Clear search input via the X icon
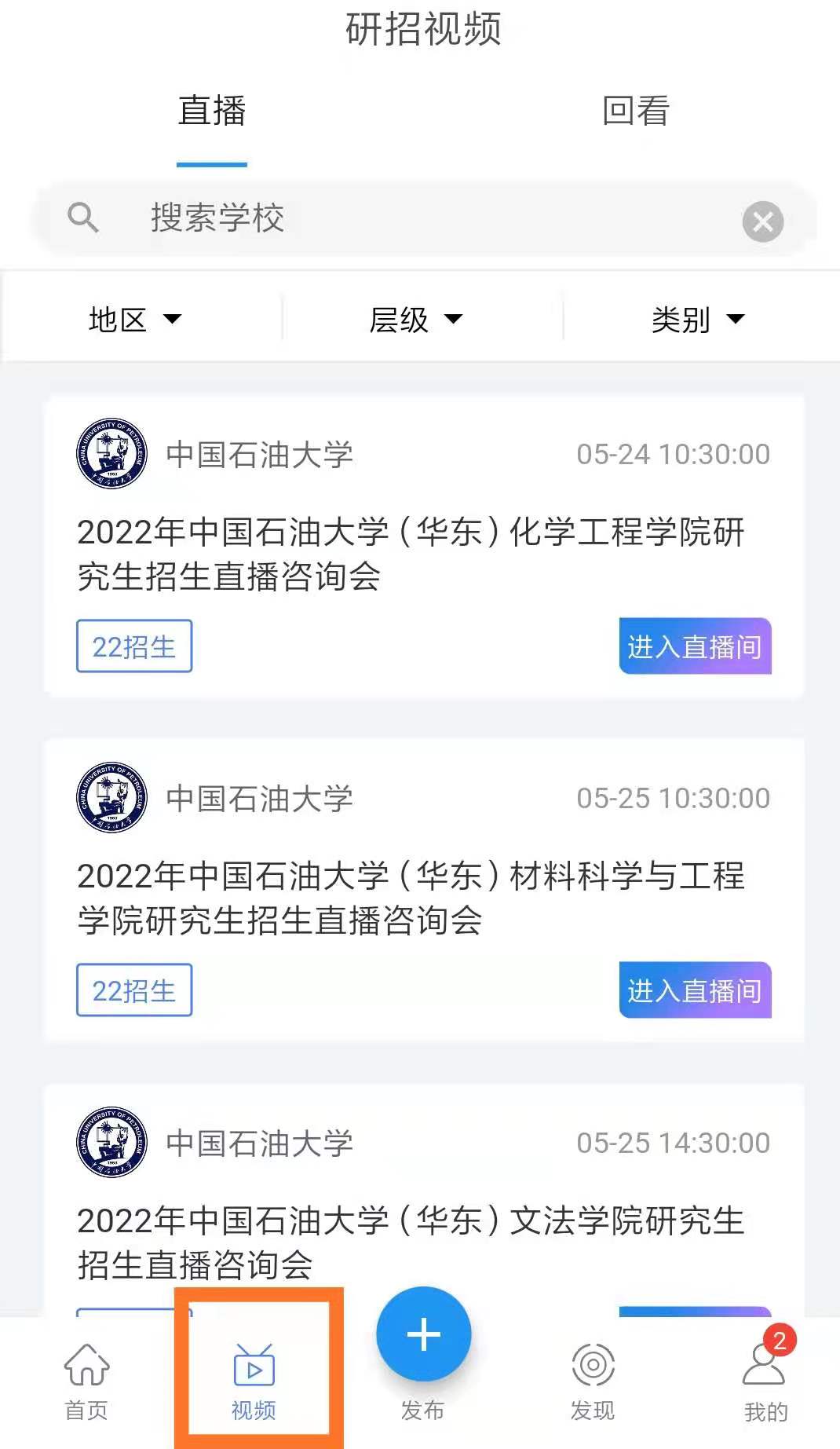Viewport: 840px width, 1449px height. pyautogui.click(x=762, y=221)
